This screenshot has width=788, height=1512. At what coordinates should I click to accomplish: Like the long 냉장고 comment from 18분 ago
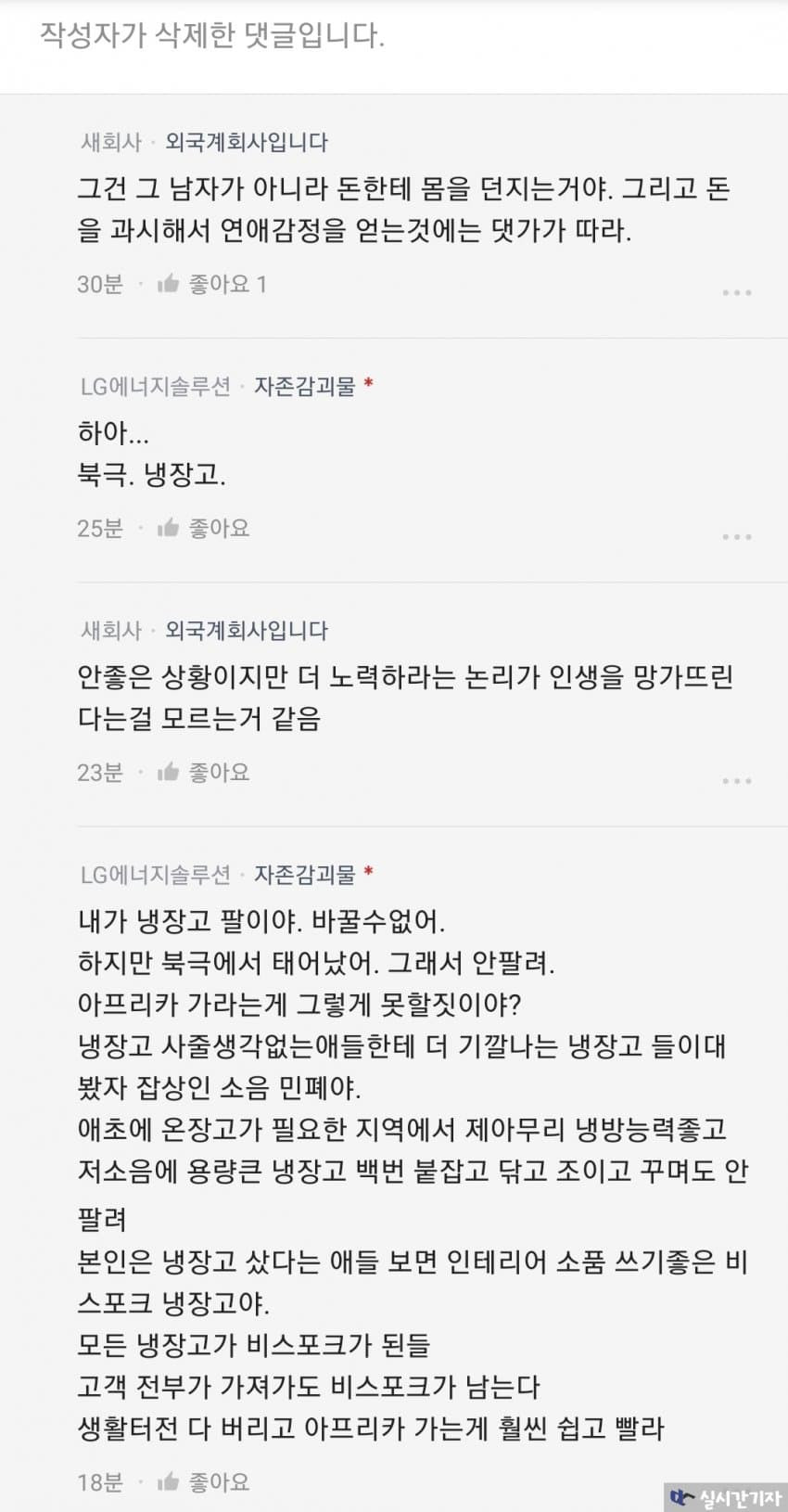[x=203, y=1482]
